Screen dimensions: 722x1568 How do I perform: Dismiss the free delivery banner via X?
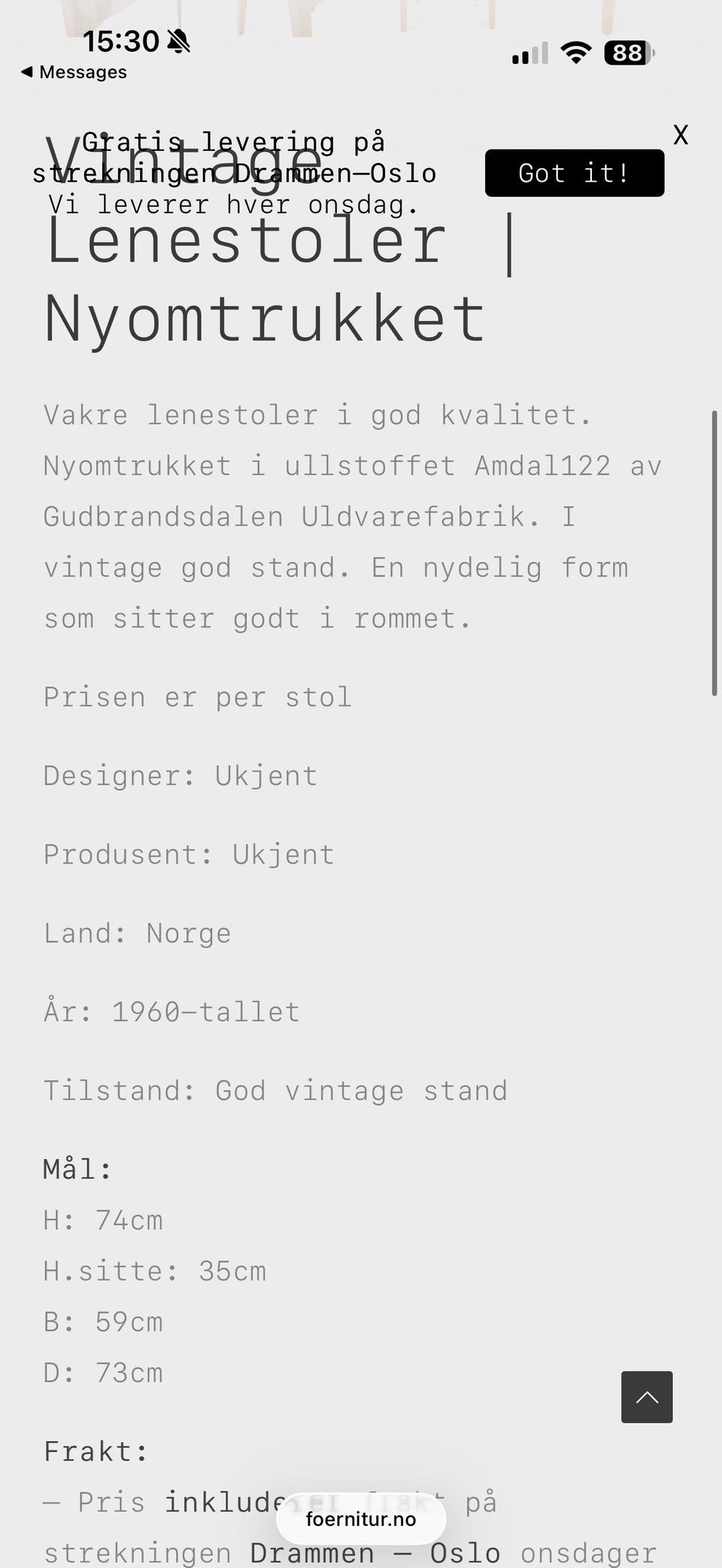(x=681, y=135)
